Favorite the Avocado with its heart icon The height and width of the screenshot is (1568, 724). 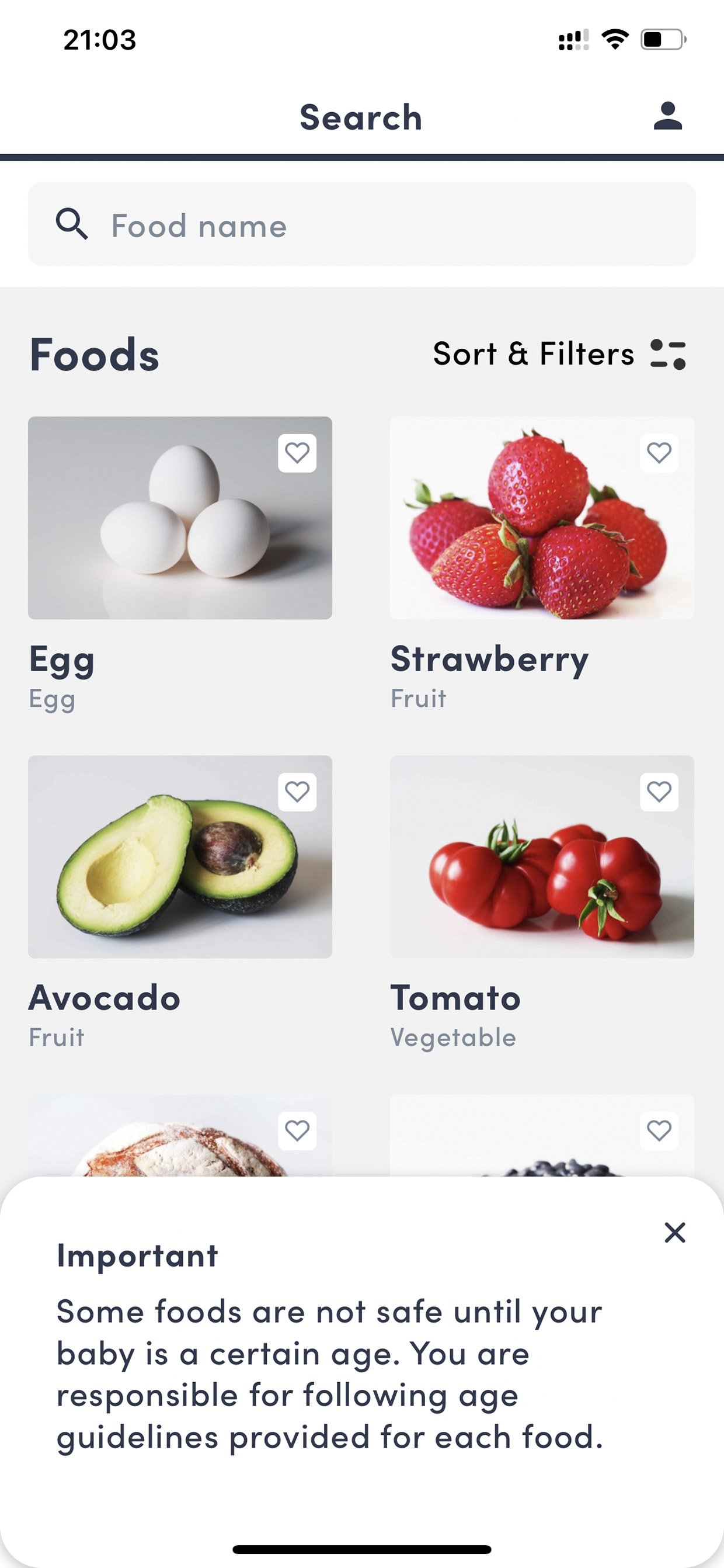coord(297,792)
